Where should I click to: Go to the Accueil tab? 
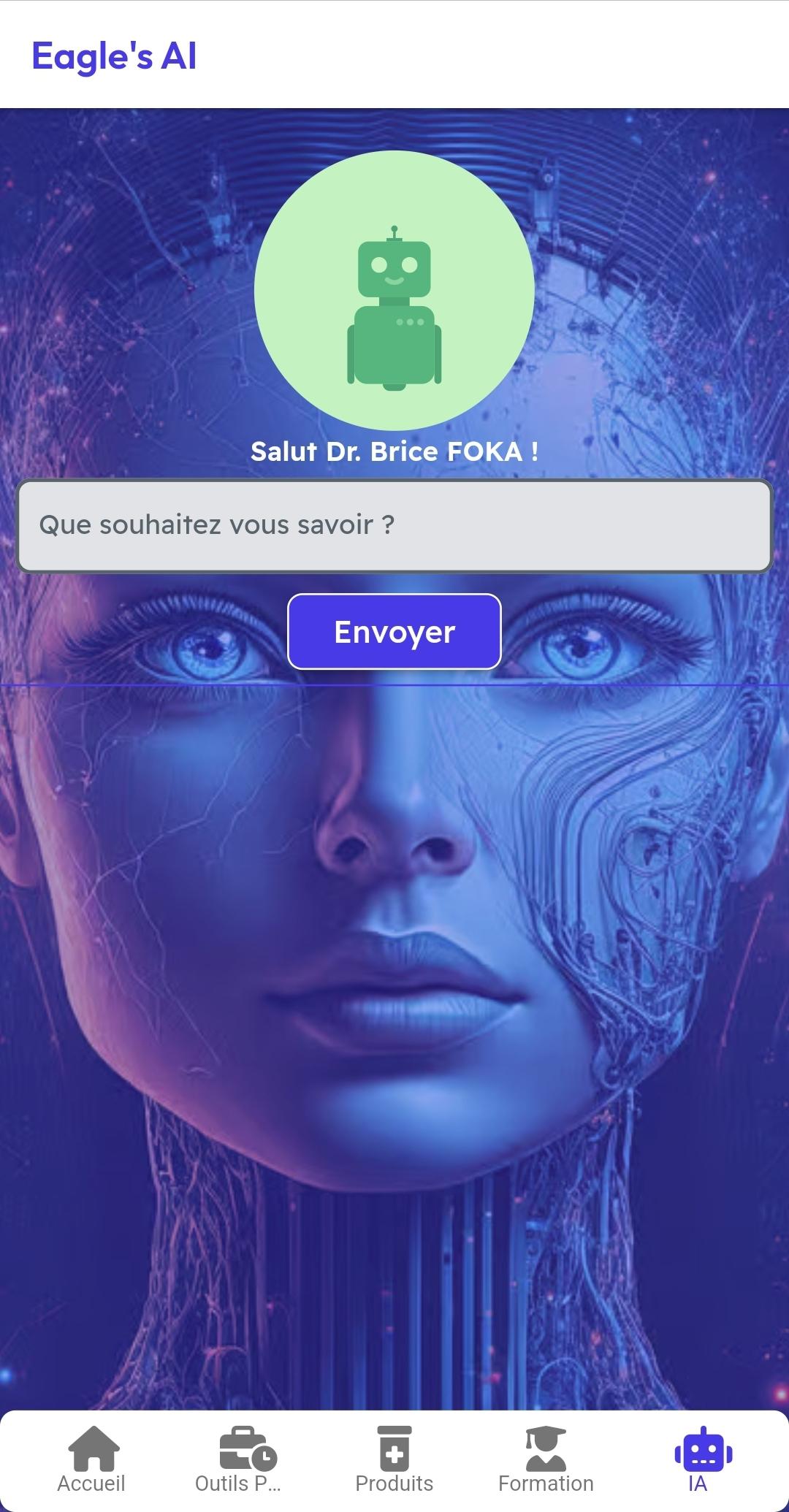pos(91,1461)
